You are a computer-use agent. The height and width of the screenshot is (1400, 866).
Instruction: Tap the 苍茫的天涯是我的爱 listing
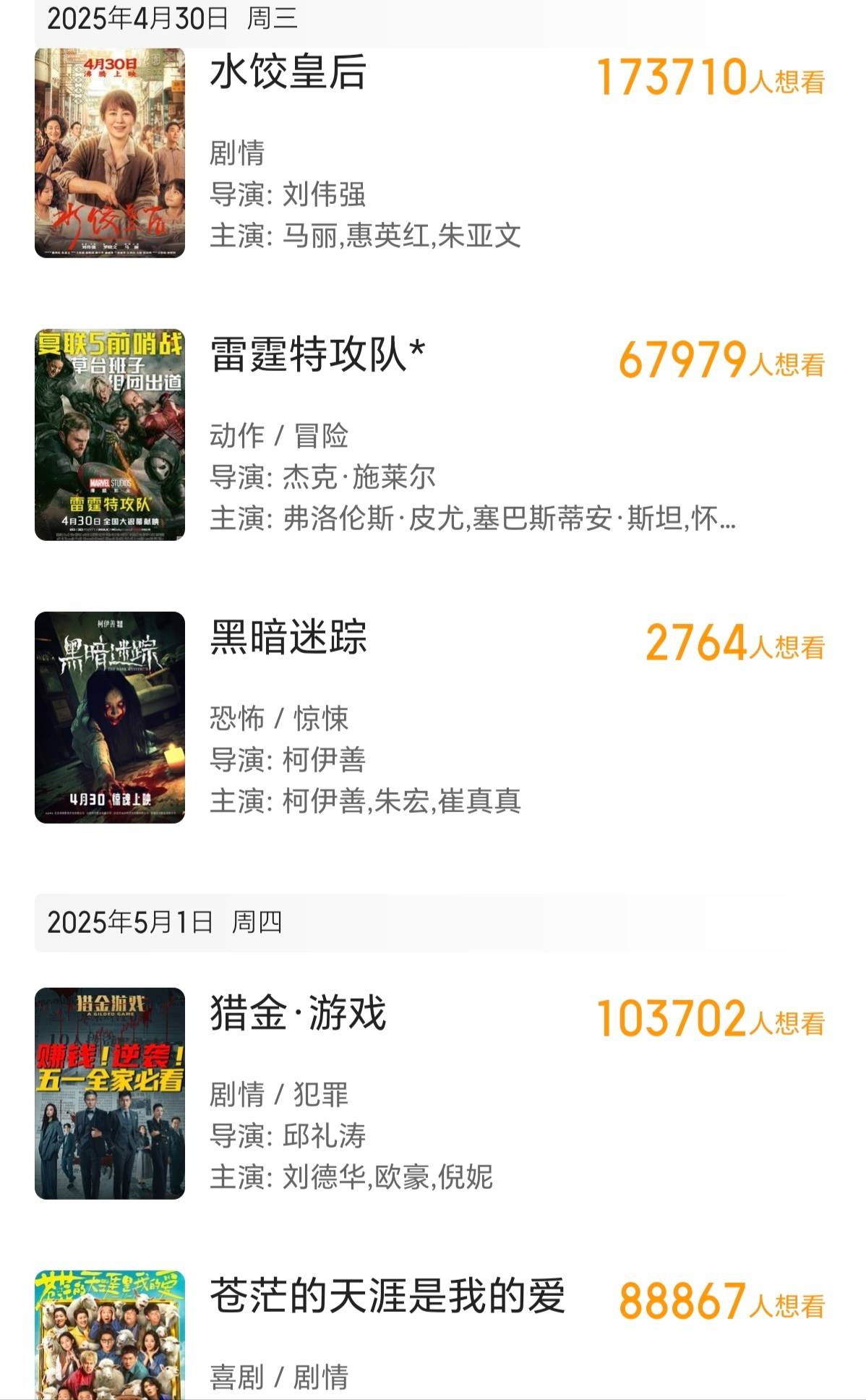coord(387,1296)
